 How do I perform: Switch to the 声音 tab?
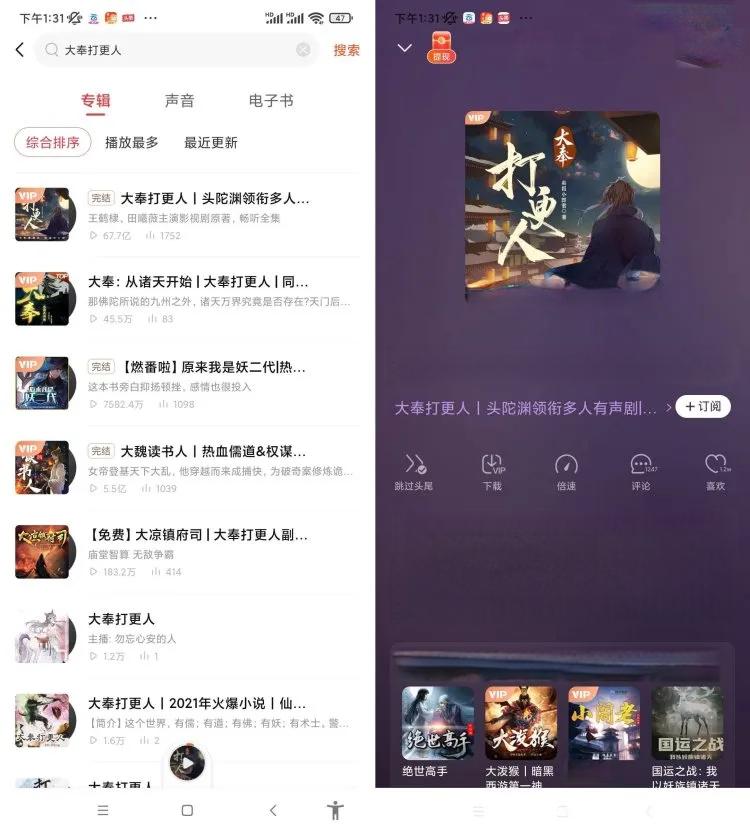(179, 101)
